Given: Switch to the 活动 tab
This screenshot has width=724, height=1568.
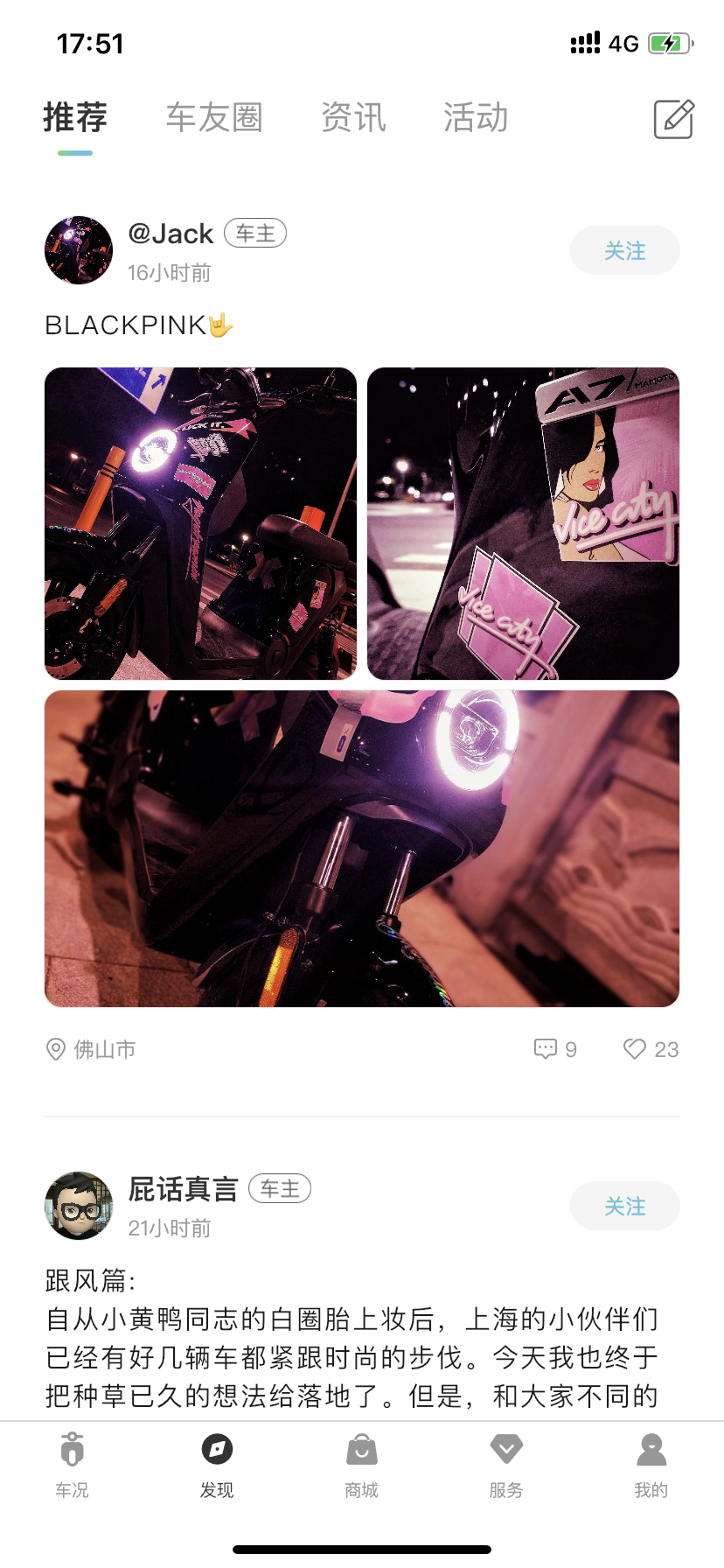Looking at the screenshot, I should pyautogui.click(x=475, y=117).
